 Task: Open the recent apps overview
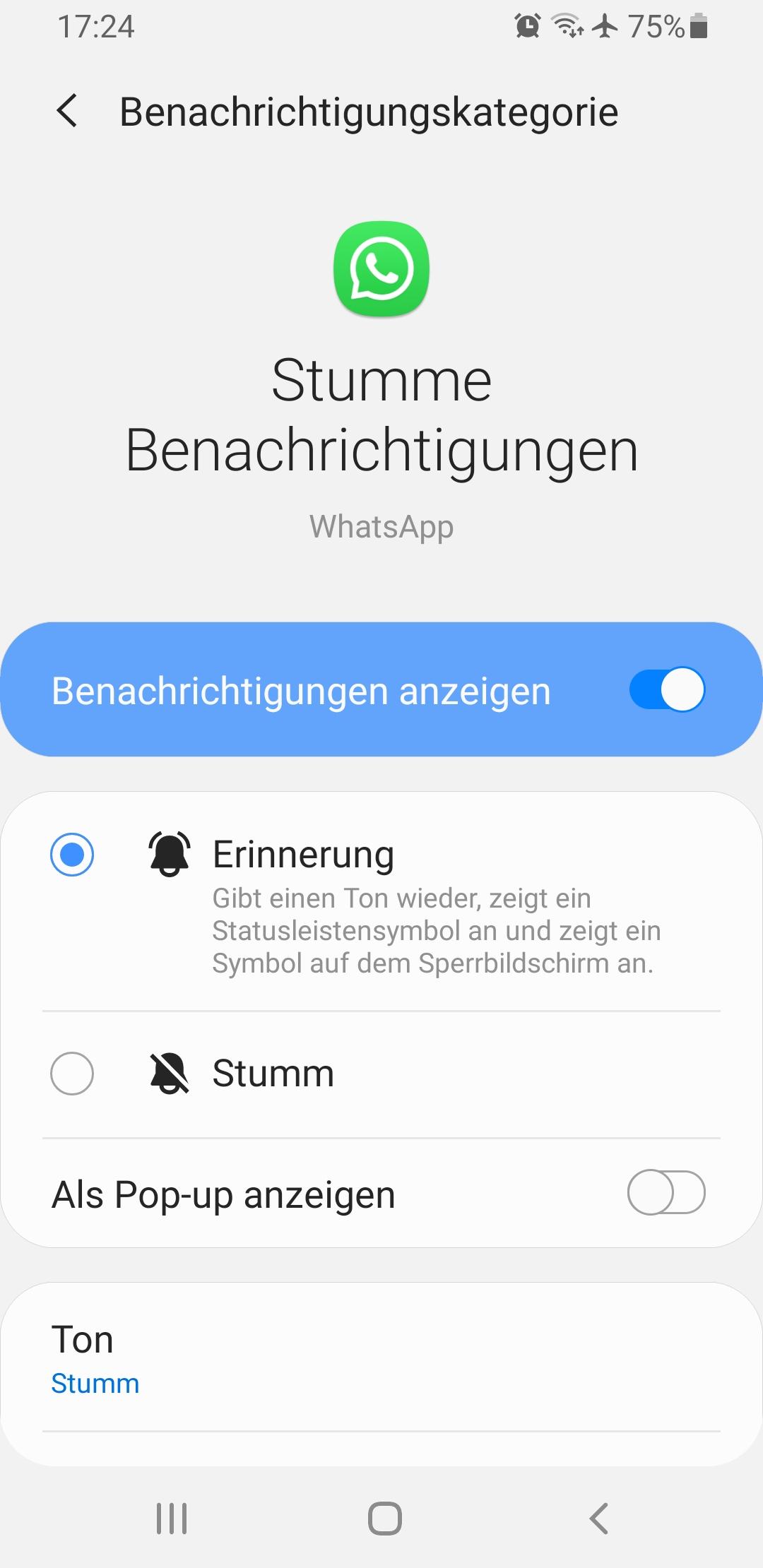coord(172,1519)
